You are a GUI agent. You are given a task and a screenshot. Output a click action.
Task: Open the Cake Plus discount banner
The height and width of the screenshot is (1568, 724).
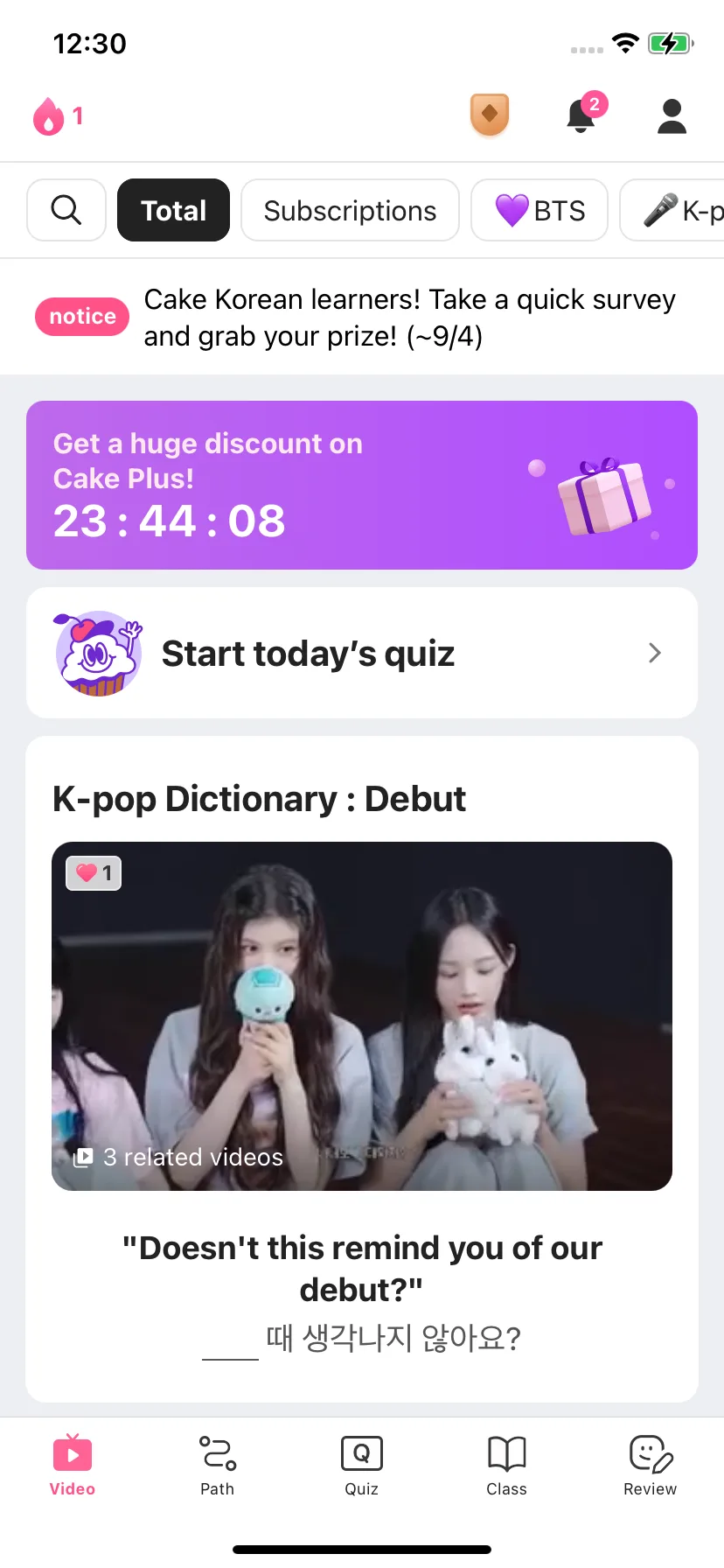click(362, 485)
